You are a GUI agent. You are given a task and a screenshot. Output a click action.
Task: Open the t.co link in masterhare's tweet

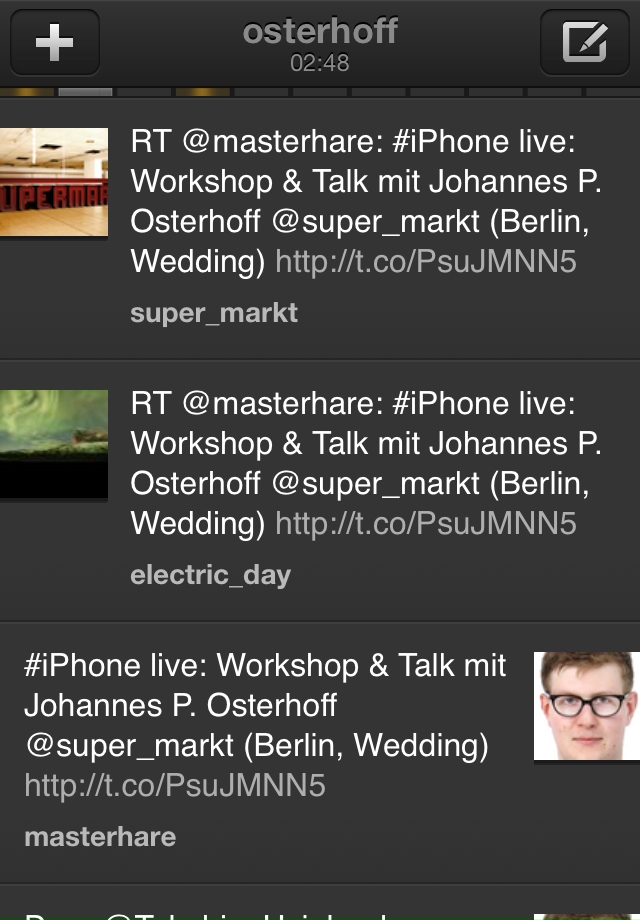tap(175, 786)
